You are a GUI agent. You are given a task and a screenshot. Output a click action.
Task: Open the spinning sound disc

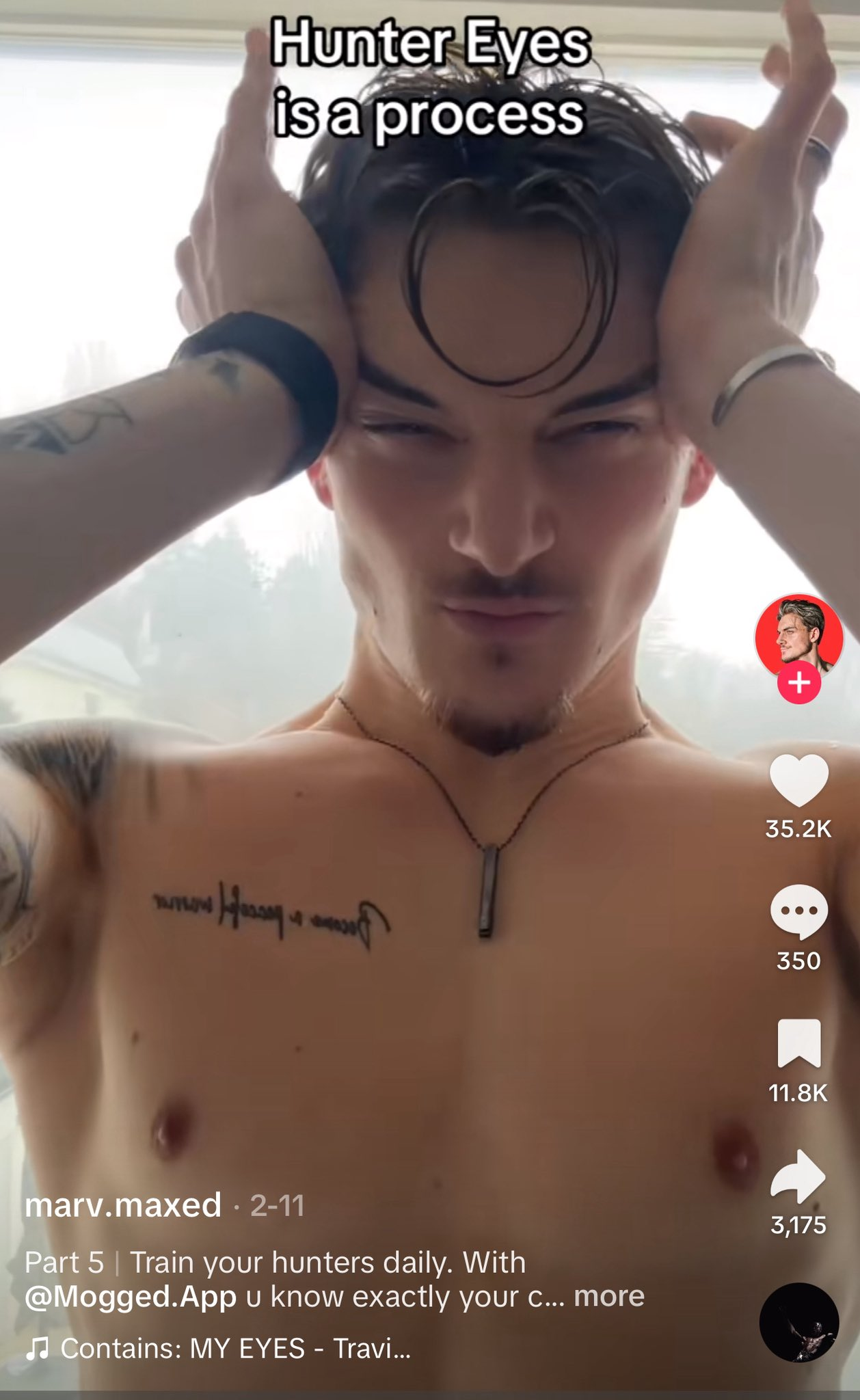tap(798, 1322)
